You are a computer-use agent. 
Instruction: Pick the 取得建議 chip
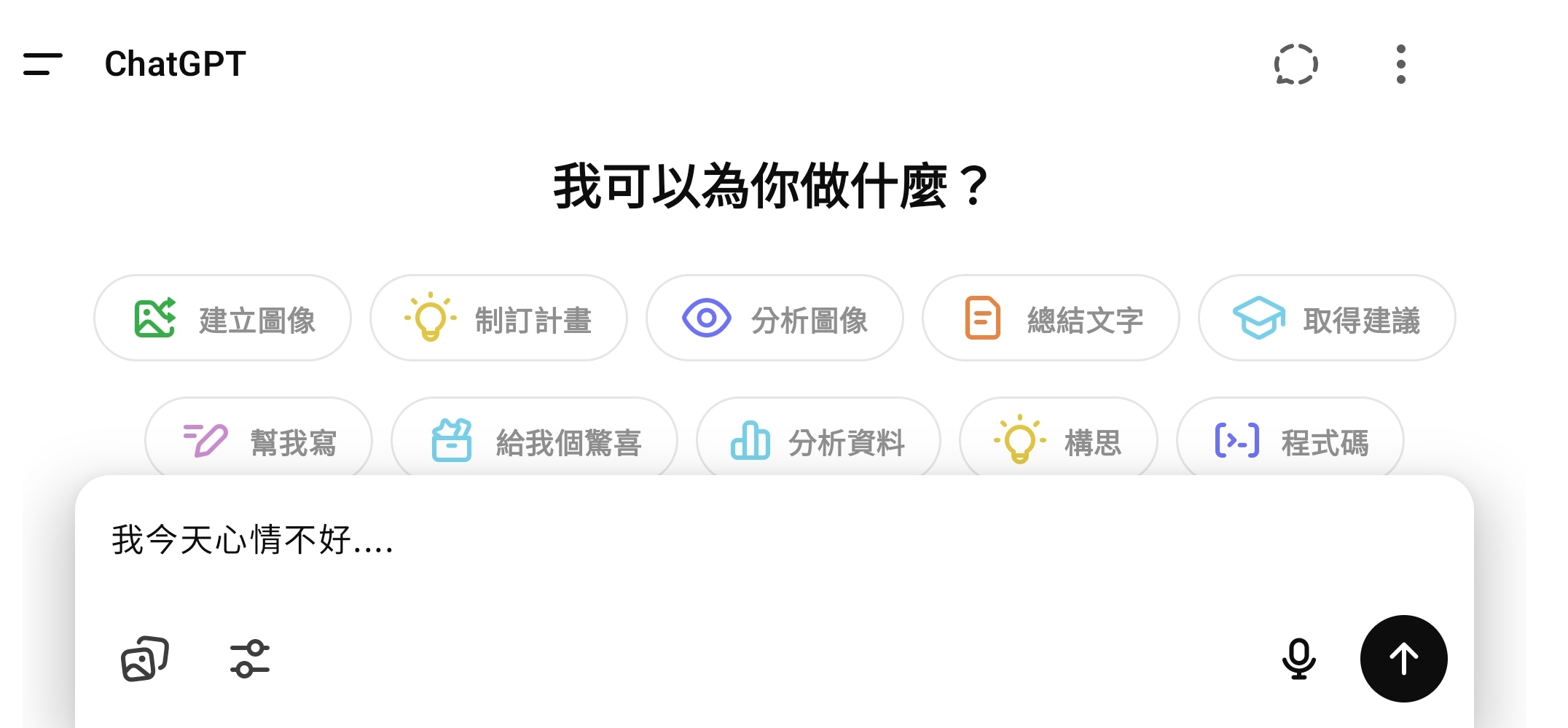[x=1327, y=318]
